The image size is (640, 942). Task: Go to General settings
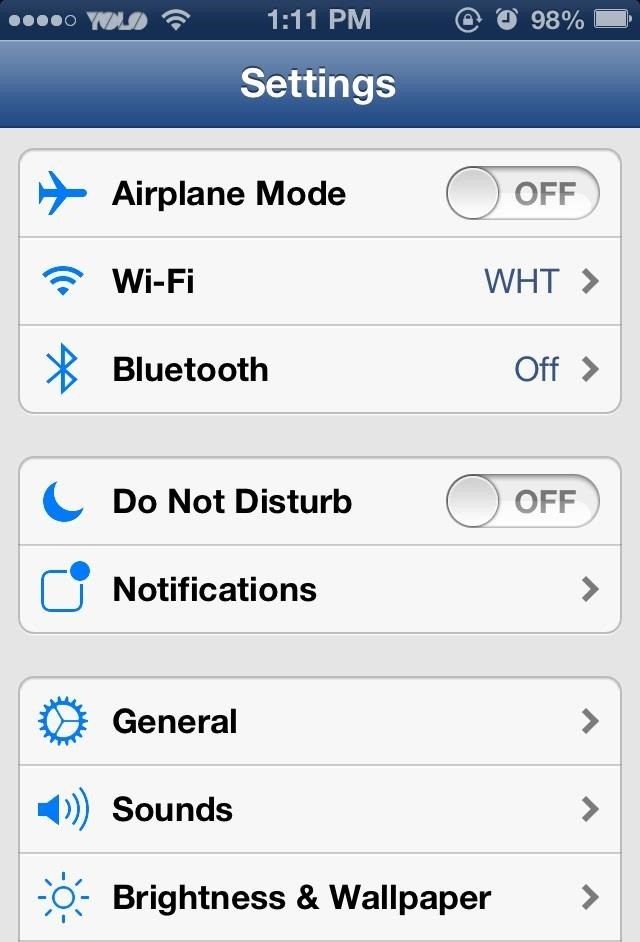tap(320, 721)
